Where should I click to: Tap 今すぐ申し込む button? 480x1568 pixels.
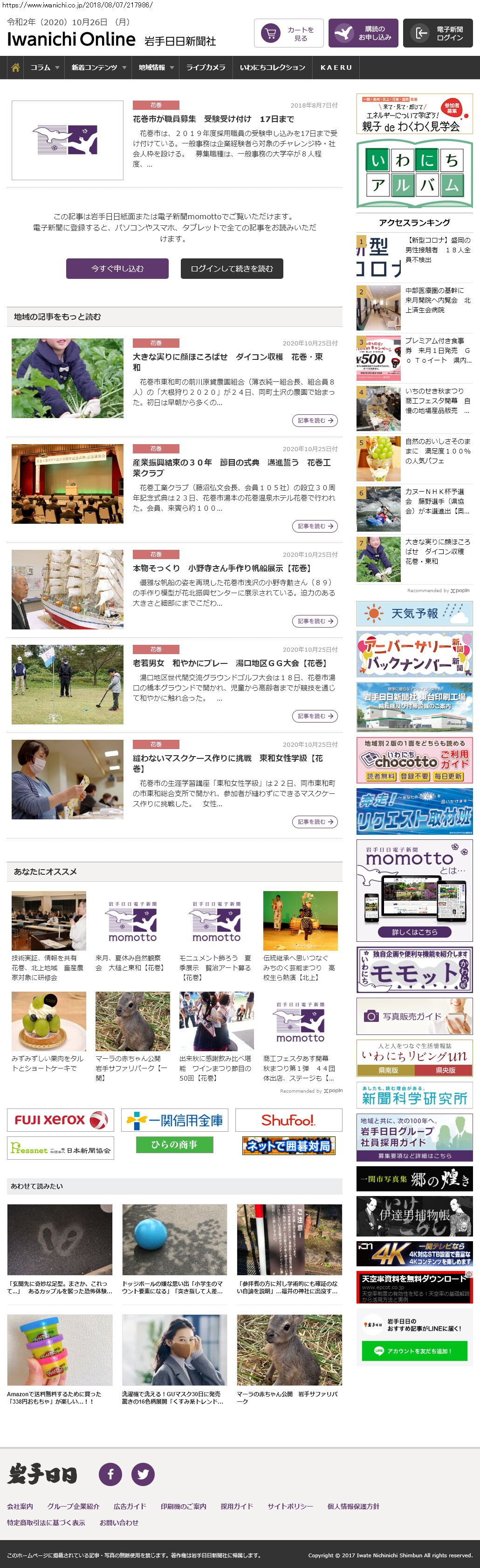point(117,269)
